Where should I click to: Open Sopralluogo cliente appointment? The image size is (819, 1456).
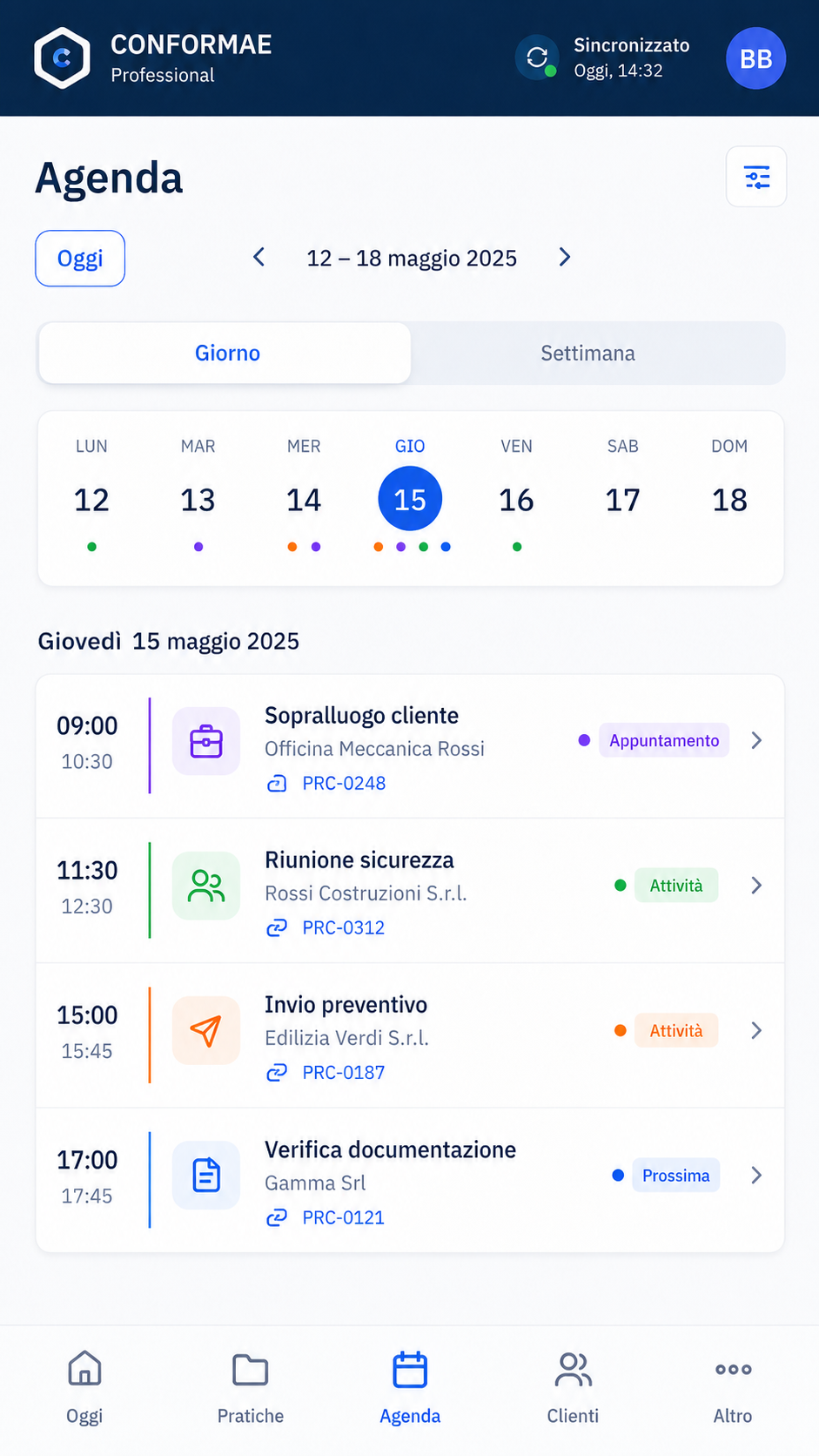[410, 746]
